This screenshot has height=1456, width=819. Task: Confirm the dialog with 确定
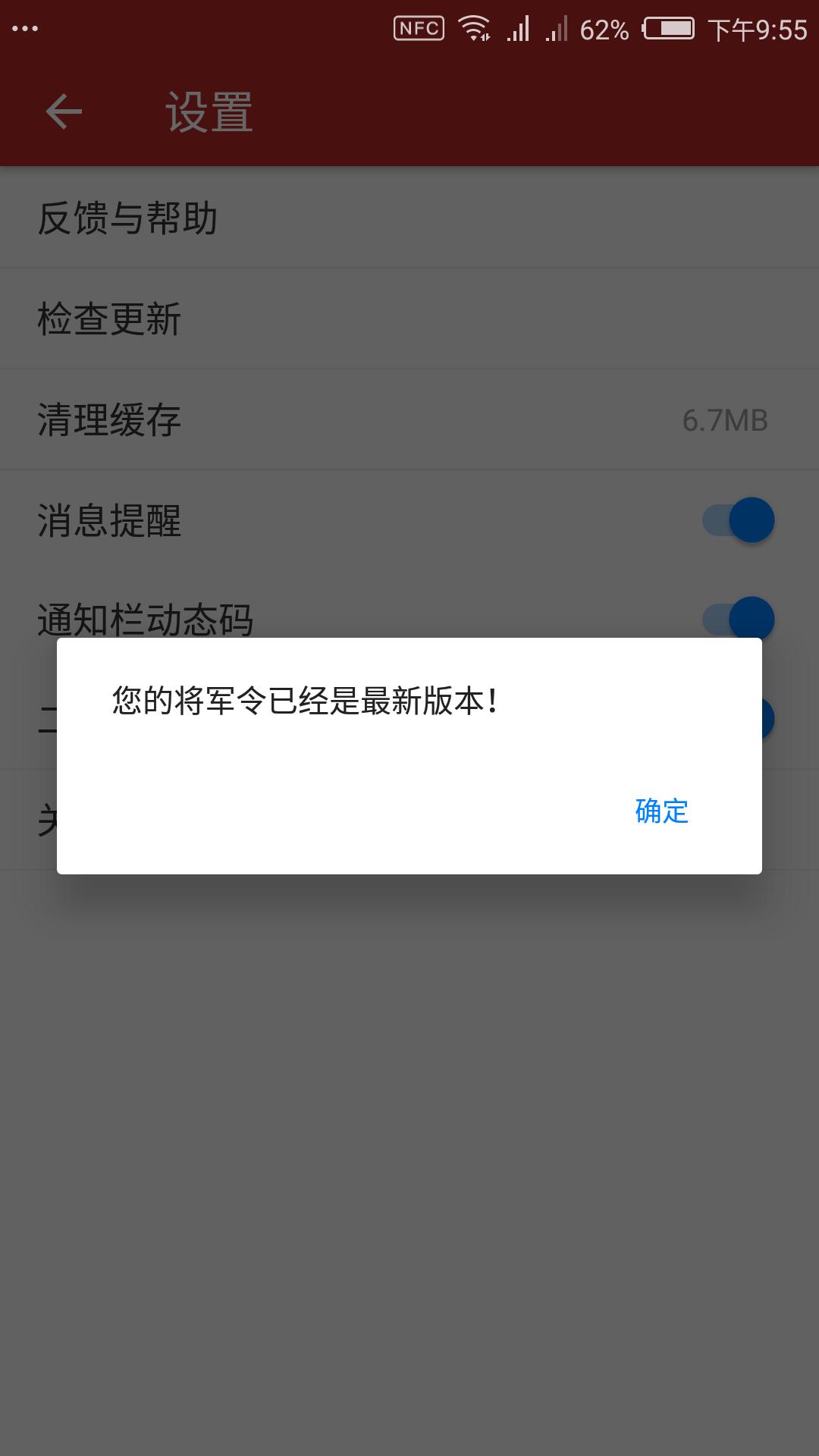point(661,811)
